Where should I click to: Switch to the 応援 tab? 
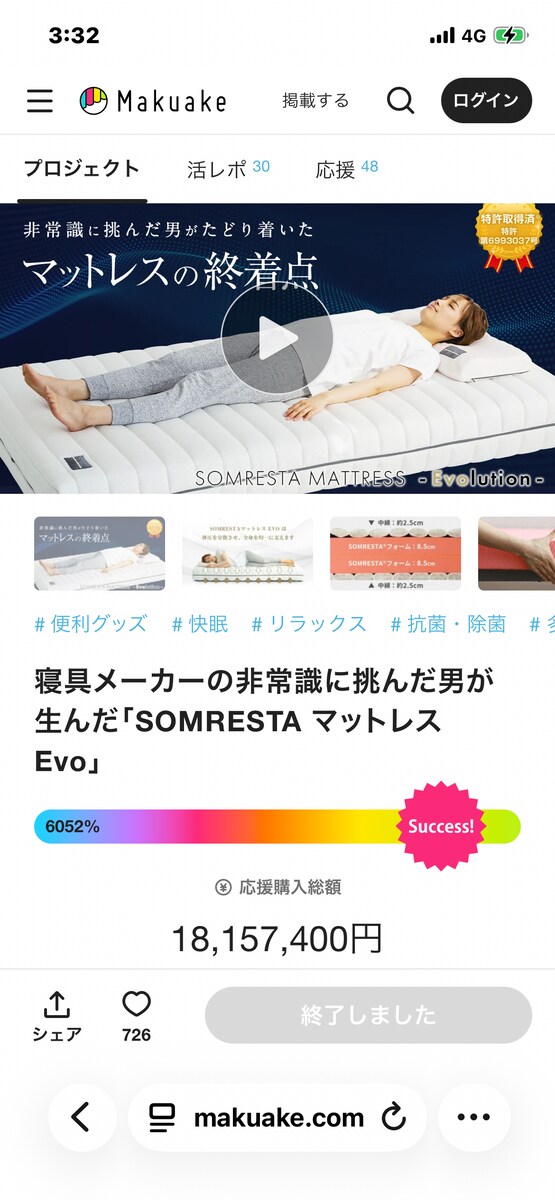[346, 168]
